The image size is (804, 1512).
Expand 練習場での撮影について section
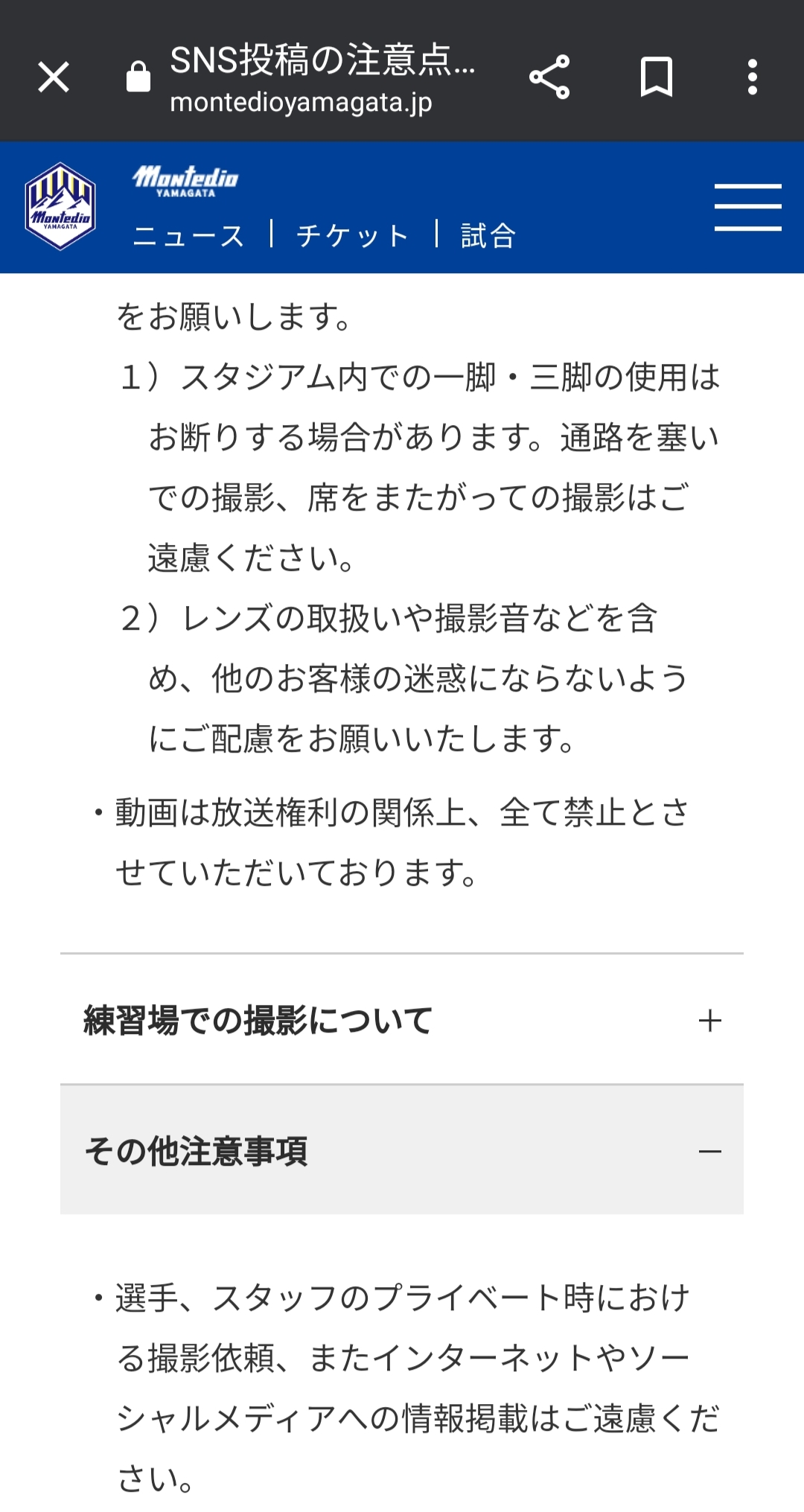tap(402, 1020)
